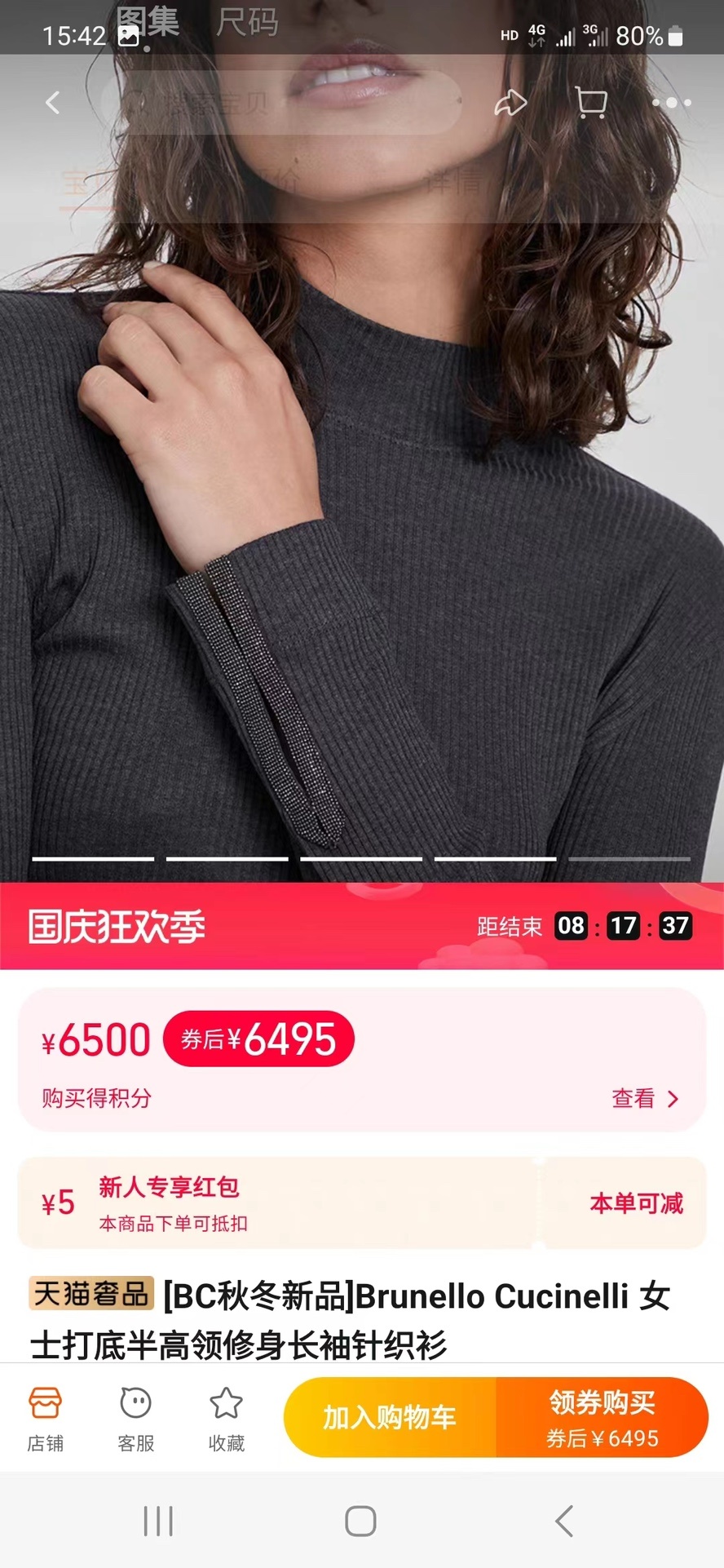The height and width of the screenshot is (1568, 724).
Task: Switch to the 尺码 tab
Action: (247, 21)
